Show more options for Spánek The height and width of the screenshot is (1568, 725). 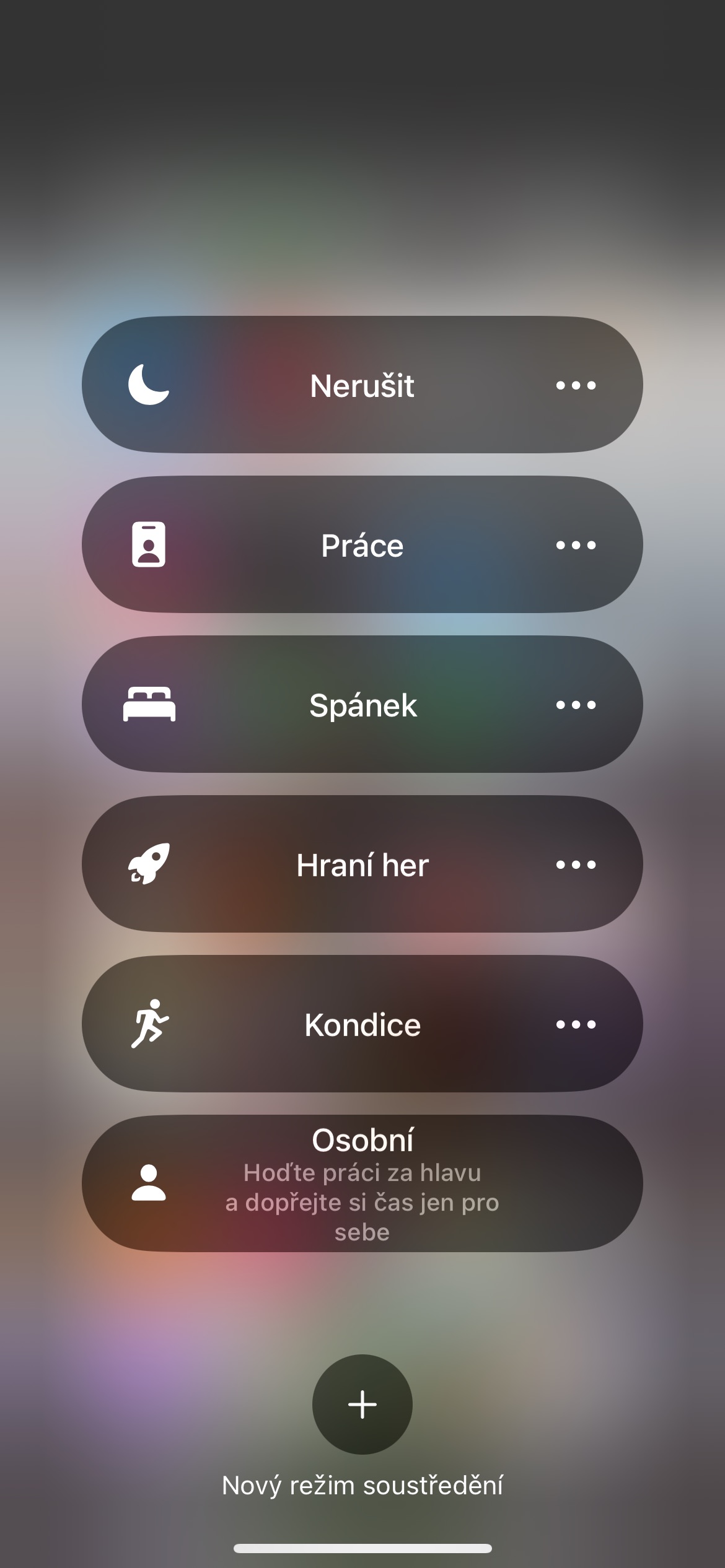pyautogui.click(x=576, y=705)
